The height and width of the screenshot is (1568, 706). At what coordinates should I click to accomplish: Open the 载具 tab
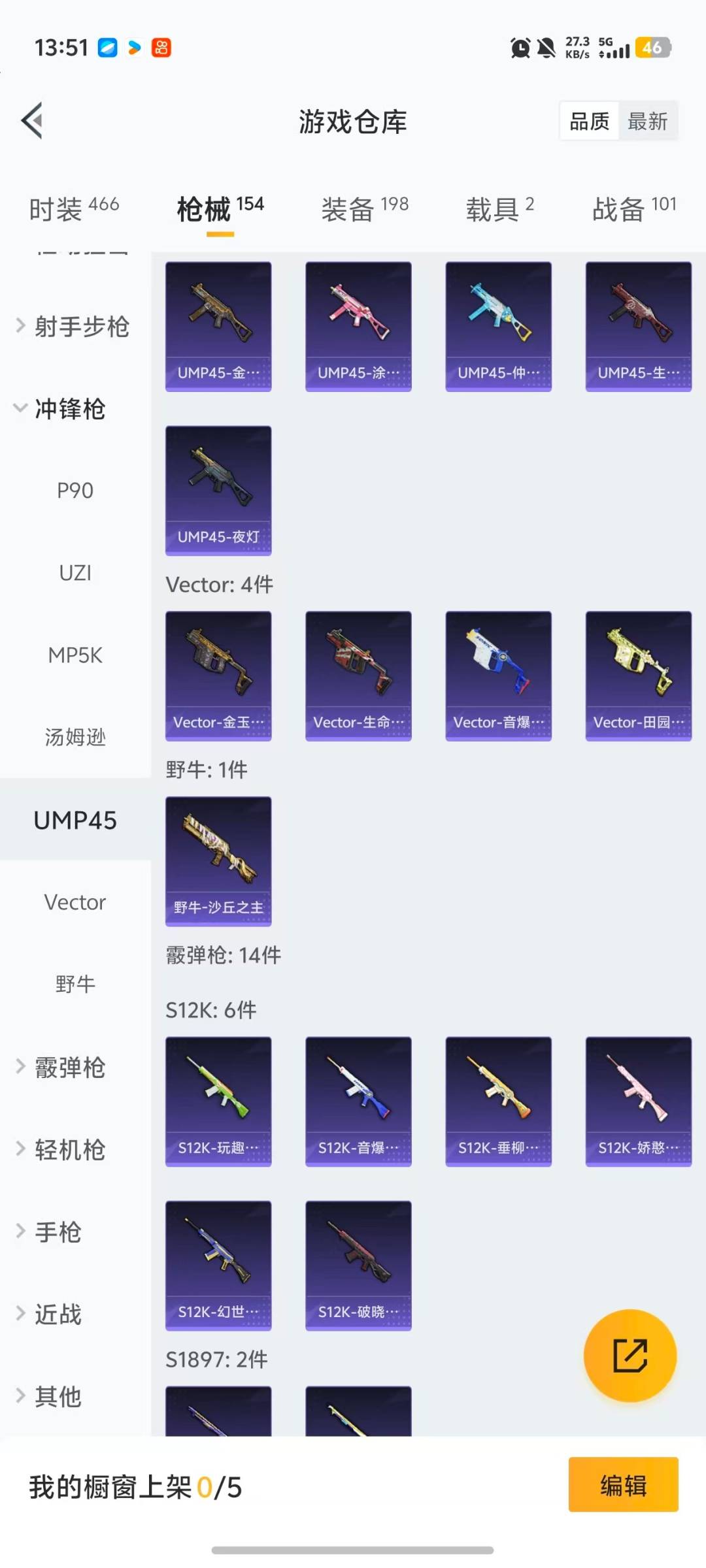click(499, 209)
